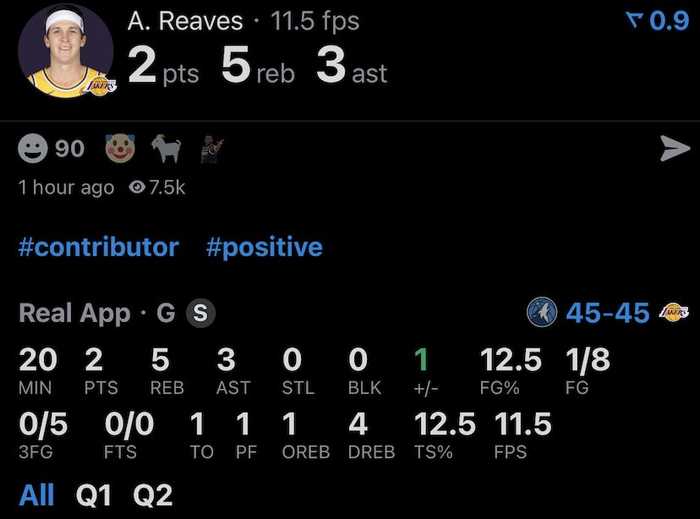The height and width of the screenshot is (519, 700).
Task: Switch to the Q1 stats tab
Action: [x=94, y=495]
